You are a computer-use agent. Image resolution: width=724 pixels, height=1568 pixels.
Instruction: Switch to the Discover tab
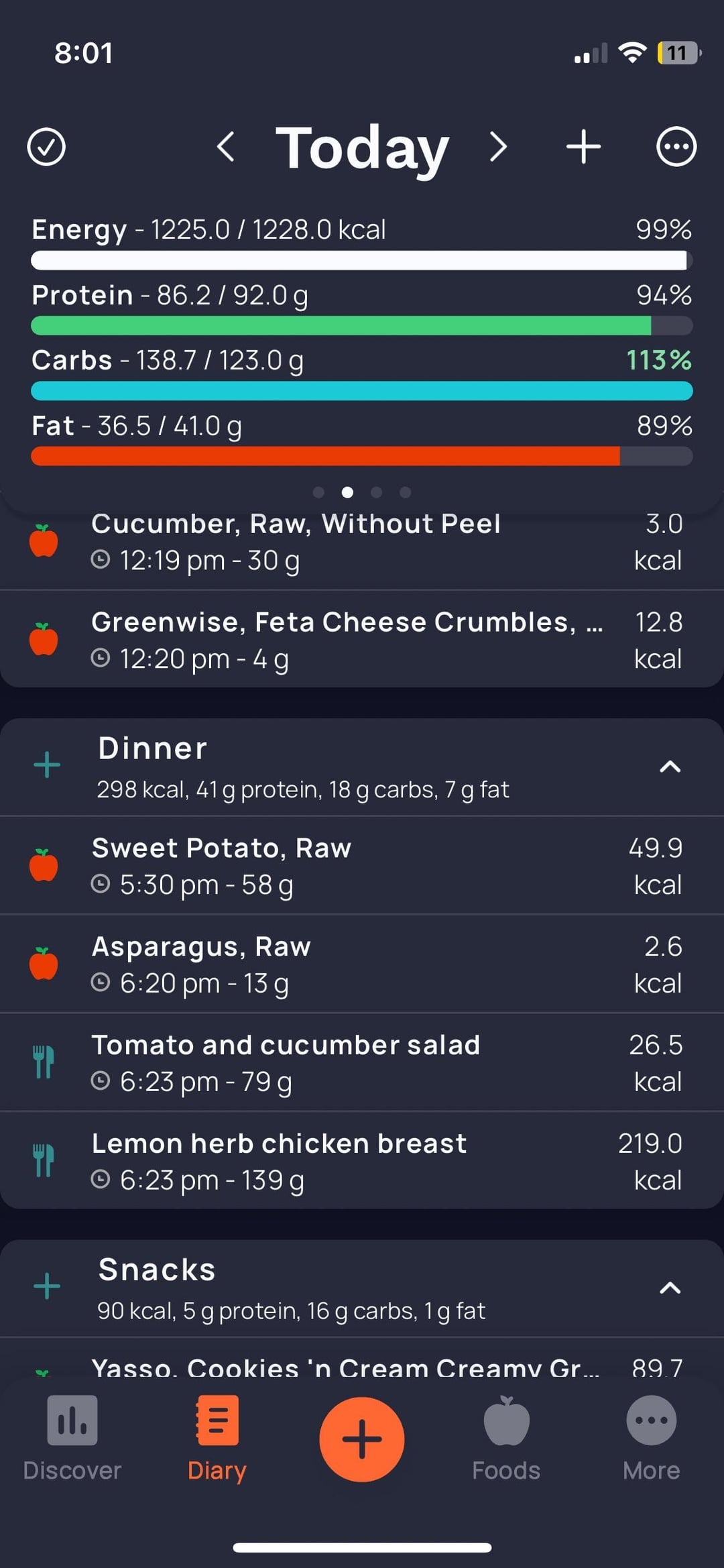click(72, 1438)
